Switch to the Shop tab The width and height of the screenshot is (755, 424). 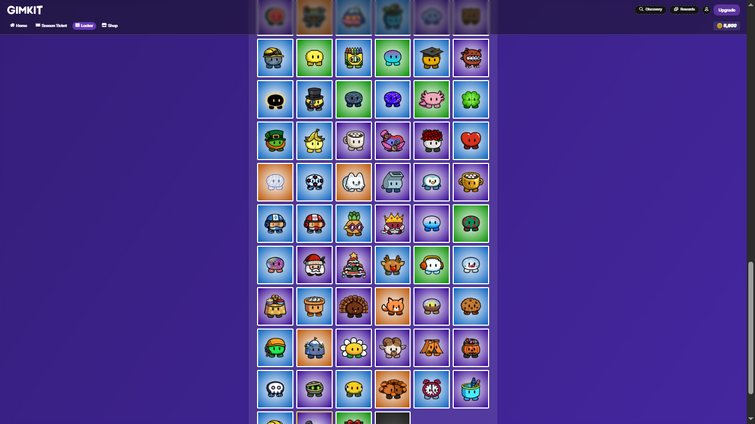tap(110, 25)
